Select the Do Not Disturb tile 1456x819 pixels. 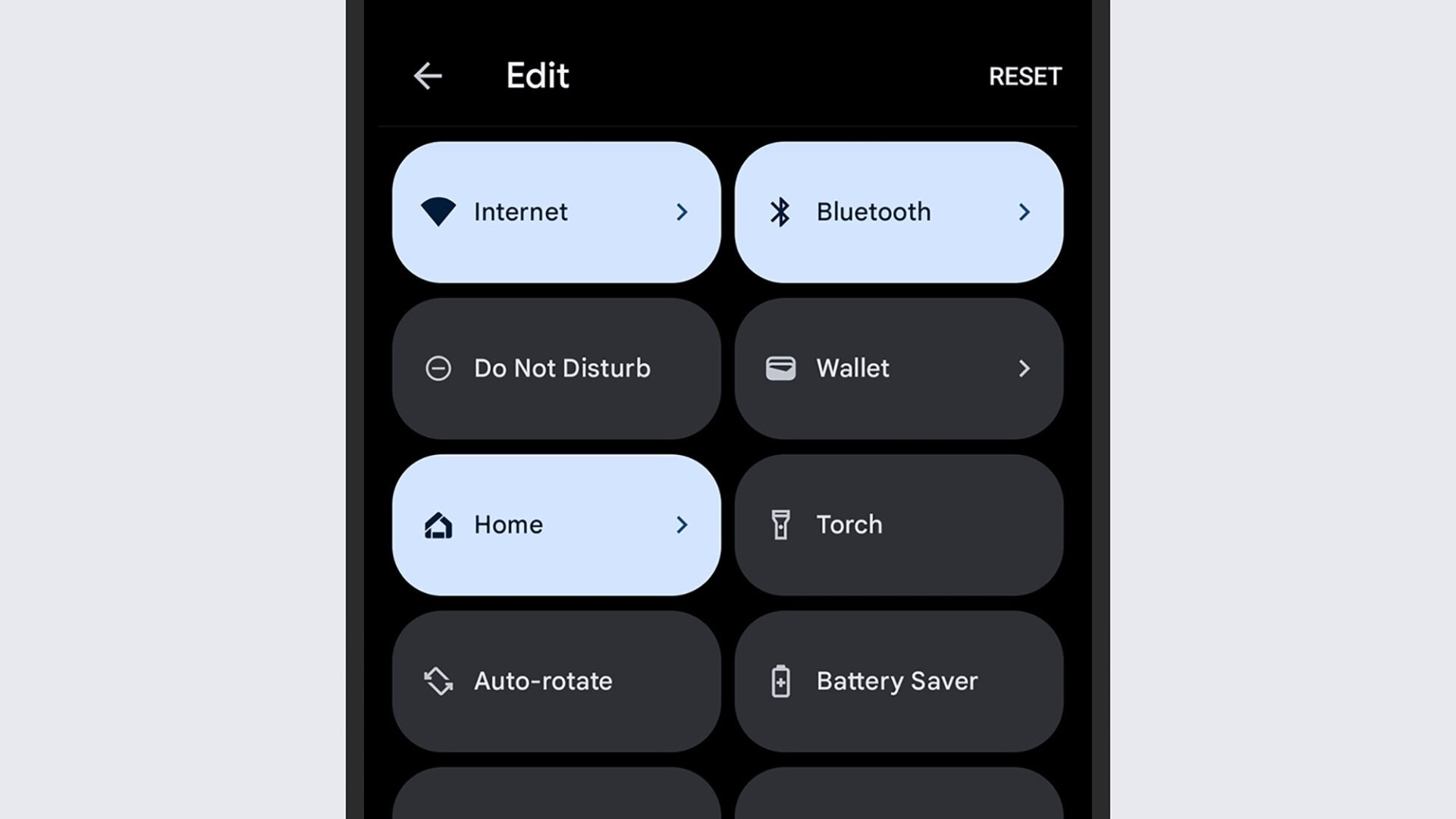coord(556,369)
